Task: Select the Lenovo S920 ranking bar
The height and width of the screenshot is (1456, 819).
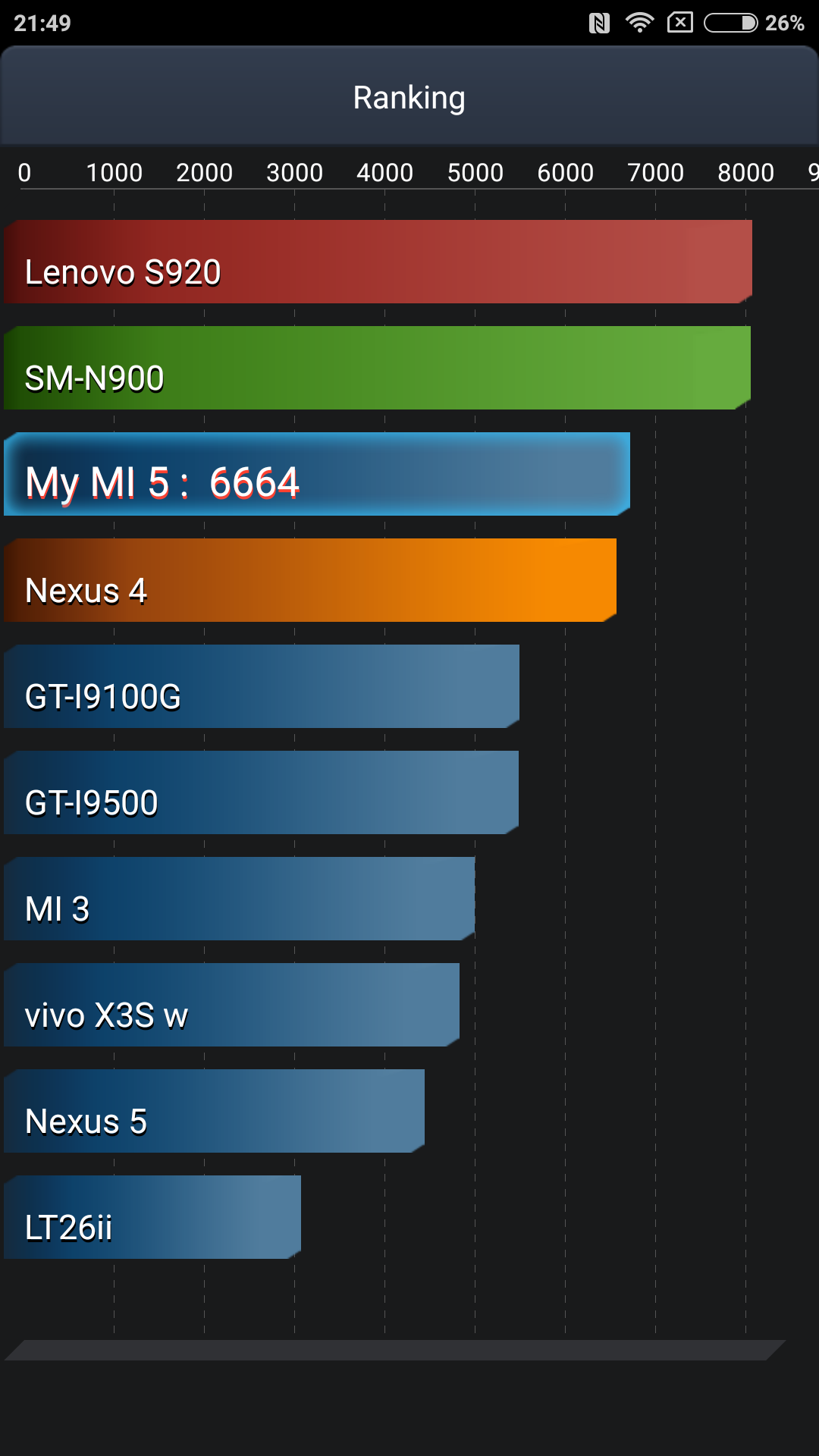Action: tap(378, 262)
